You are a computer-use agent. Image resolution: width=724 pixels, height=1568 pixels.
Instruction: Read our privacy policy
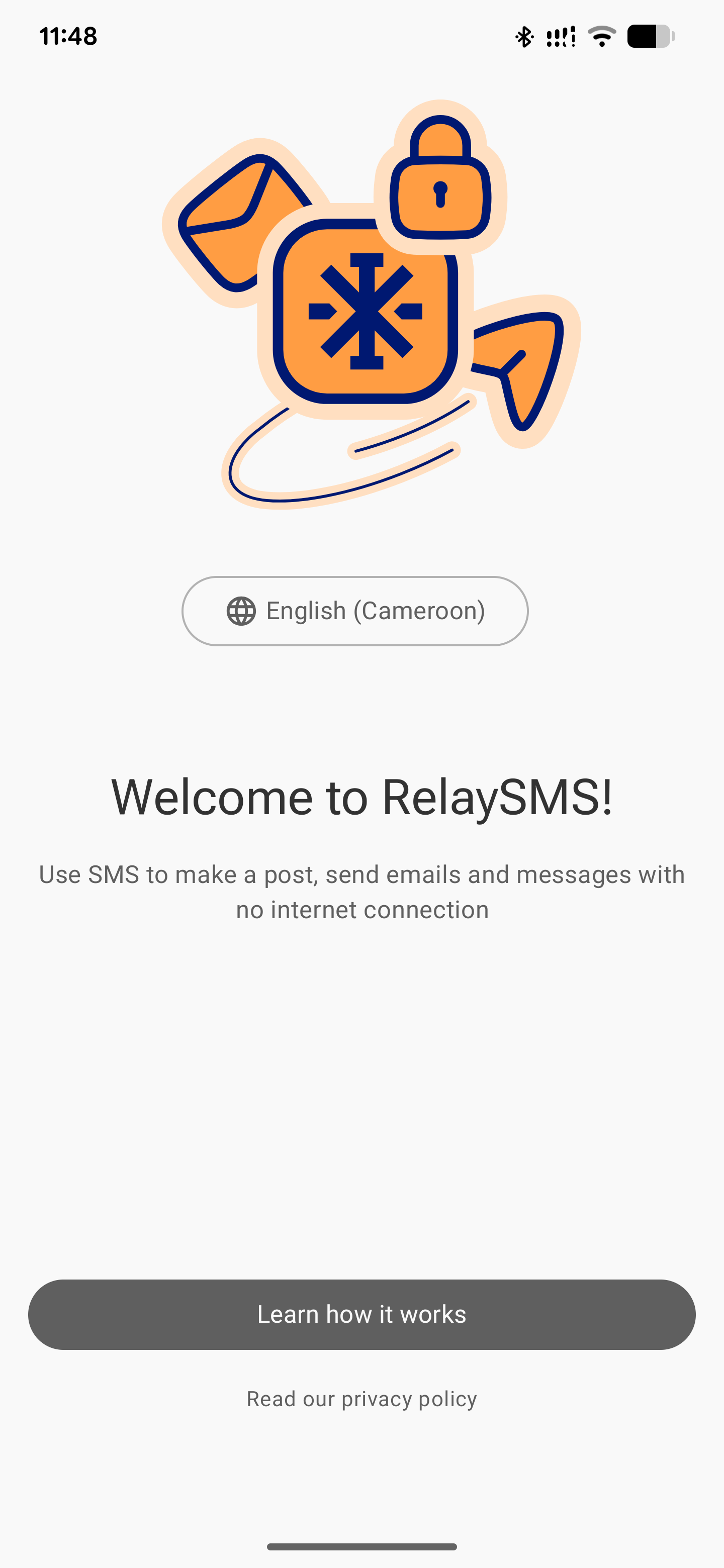pos(361,1399)
